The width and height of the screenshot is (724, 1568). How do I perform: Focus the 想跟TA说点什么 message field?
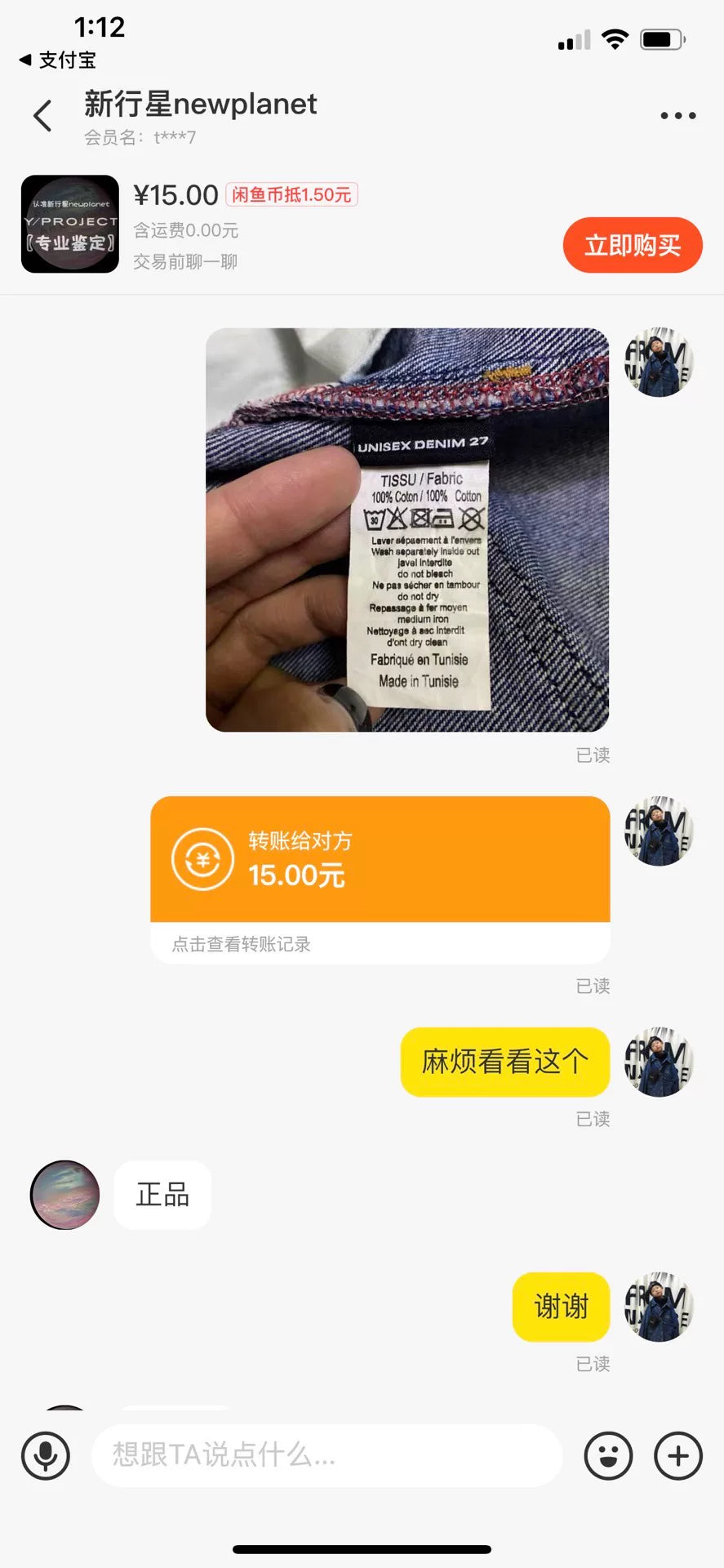326,1455
